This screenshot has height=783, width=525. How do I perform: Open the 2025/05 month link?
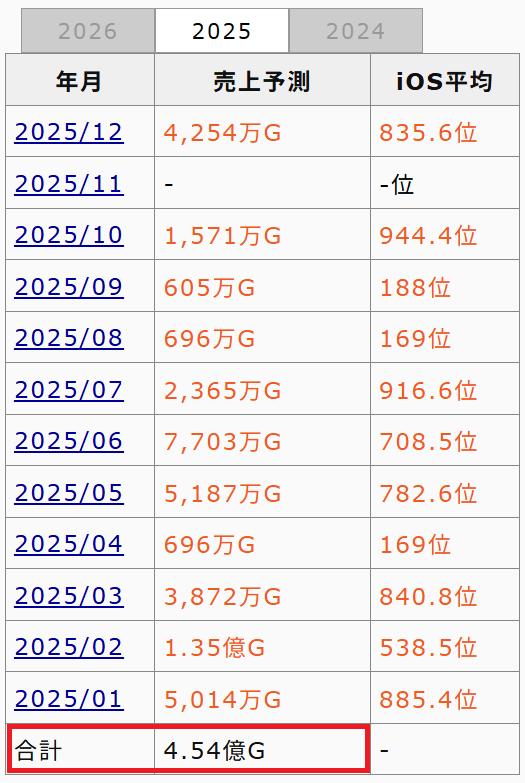(69, 493)
